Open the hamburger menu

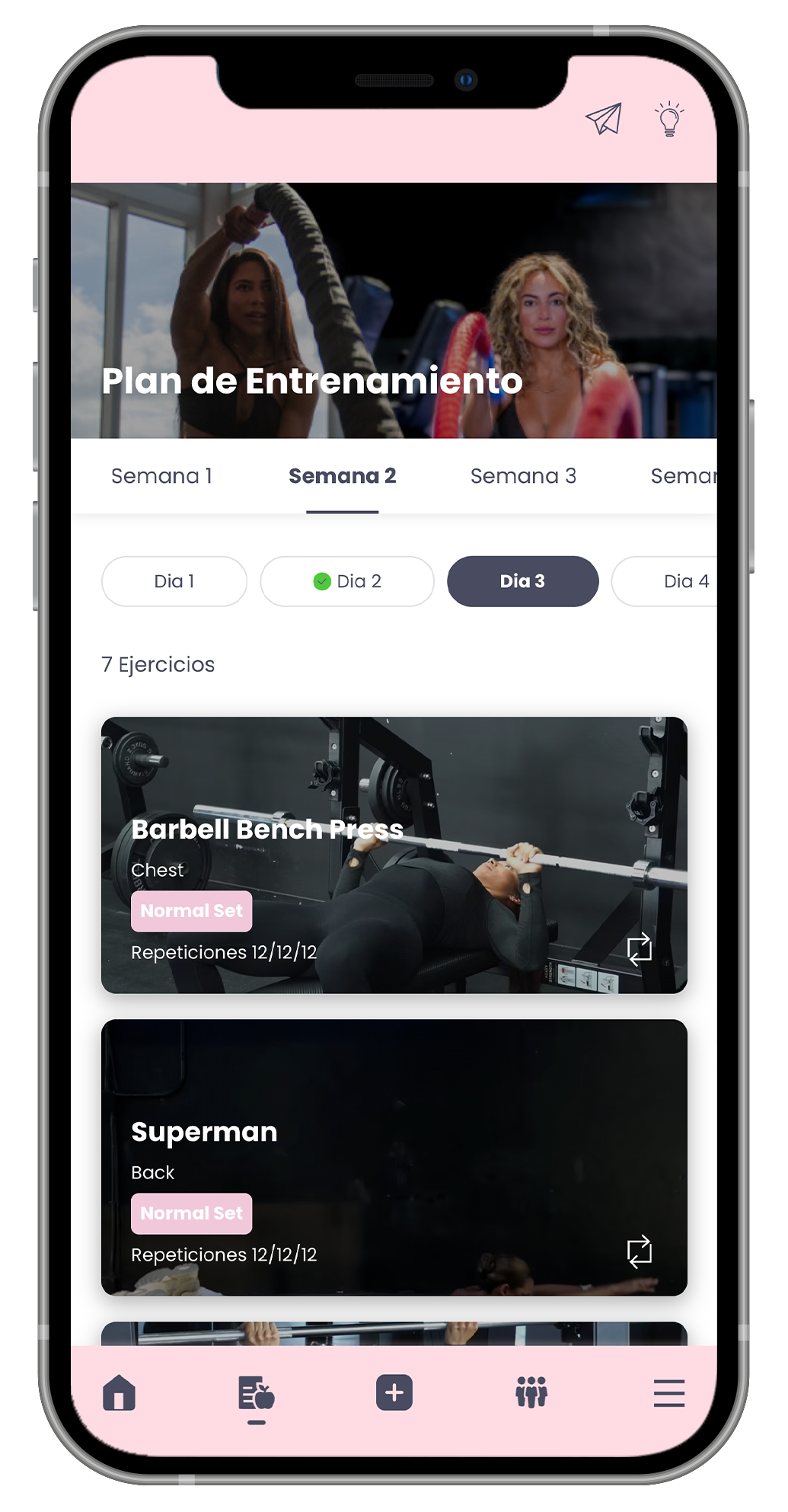(668, 1393)
